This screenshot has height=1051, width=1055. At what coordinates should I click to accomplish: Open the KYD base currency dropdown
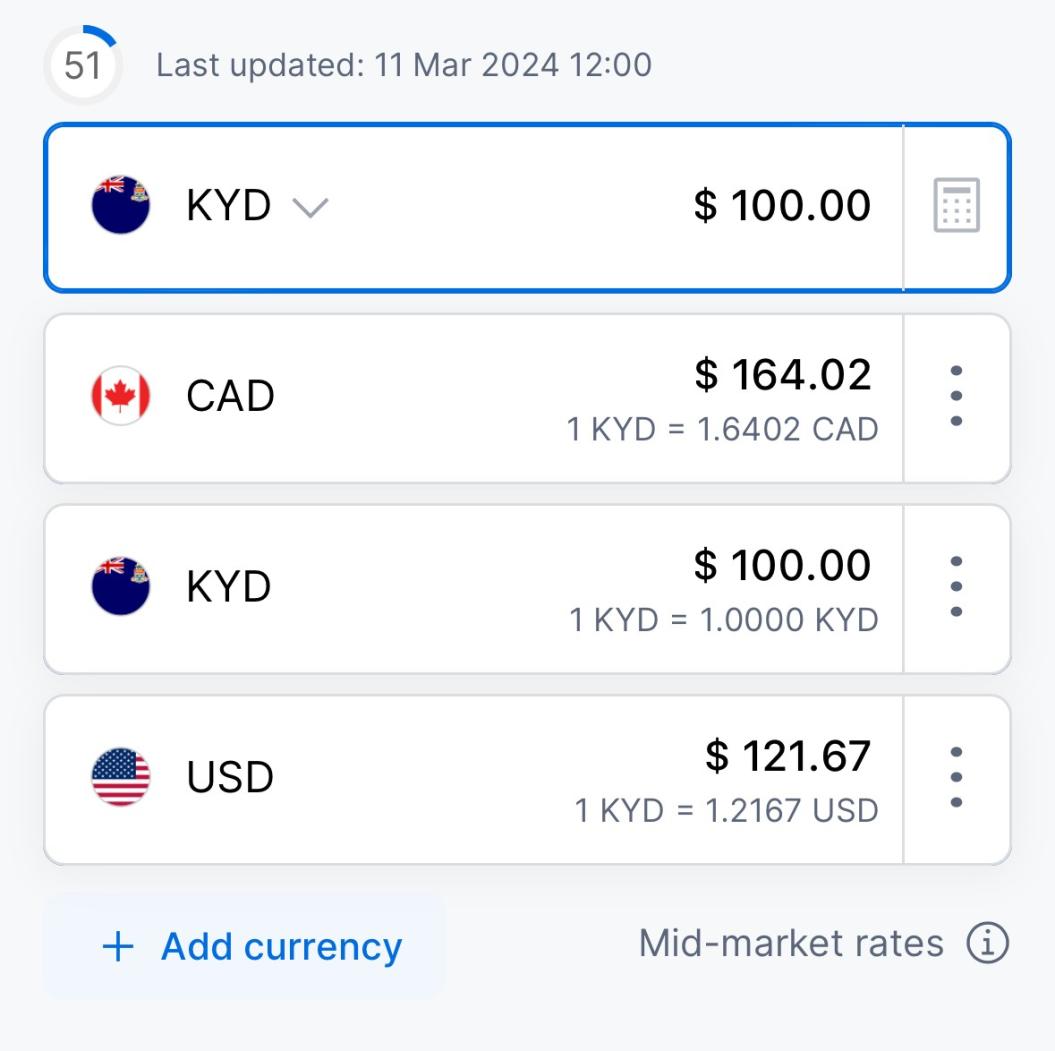(256, 207)
